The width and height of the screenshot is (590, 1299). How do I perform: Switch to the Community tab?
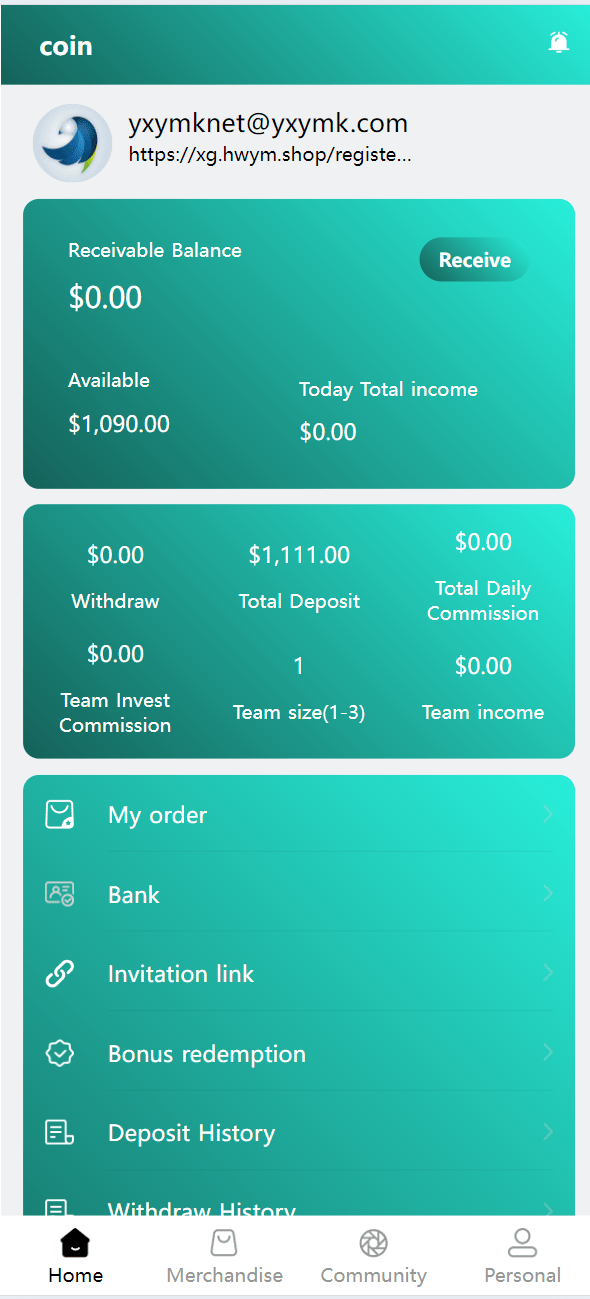[373, 1257]
